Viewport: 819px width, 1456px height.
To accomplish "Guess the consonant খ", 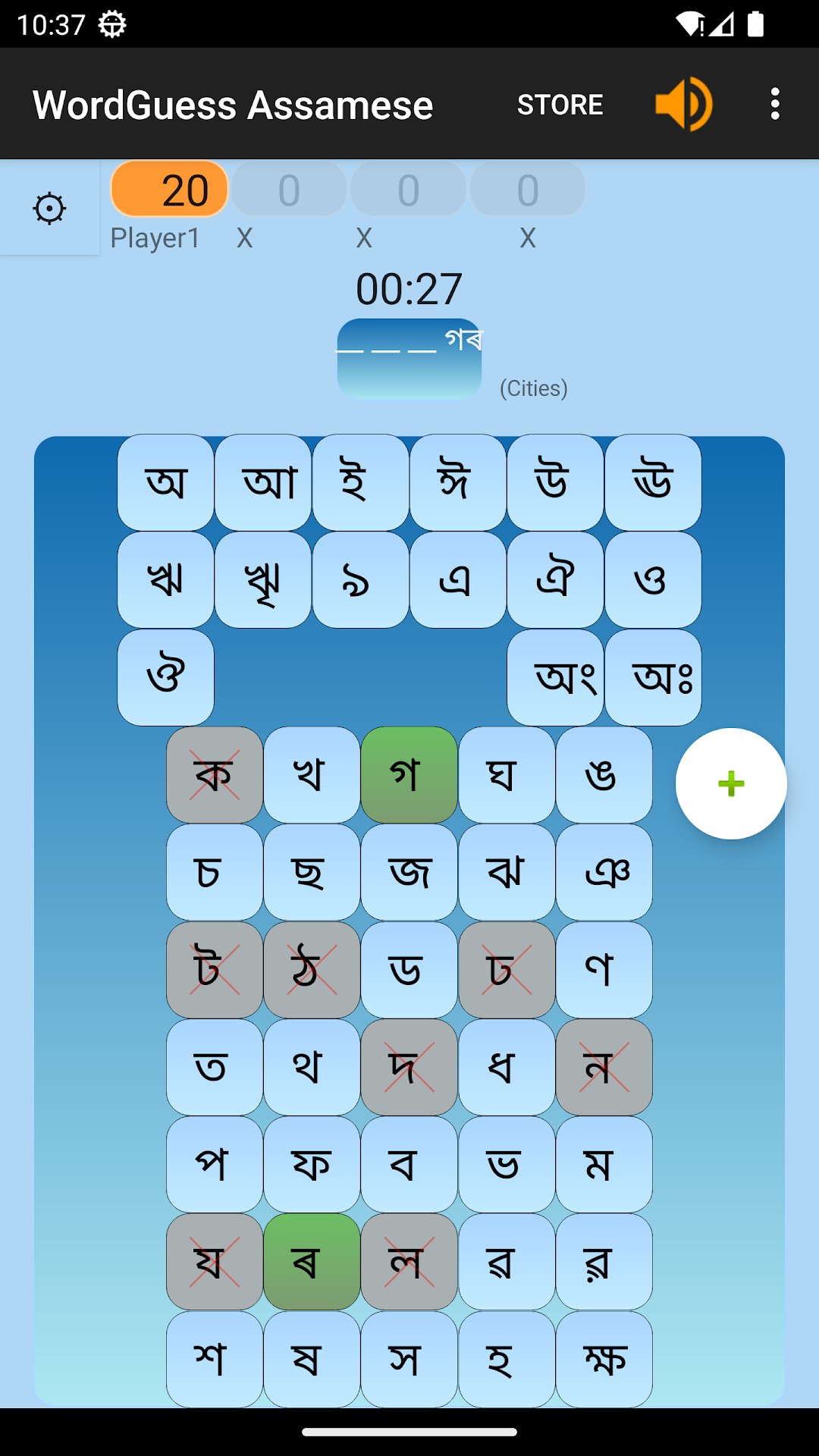I will (312, 775).
